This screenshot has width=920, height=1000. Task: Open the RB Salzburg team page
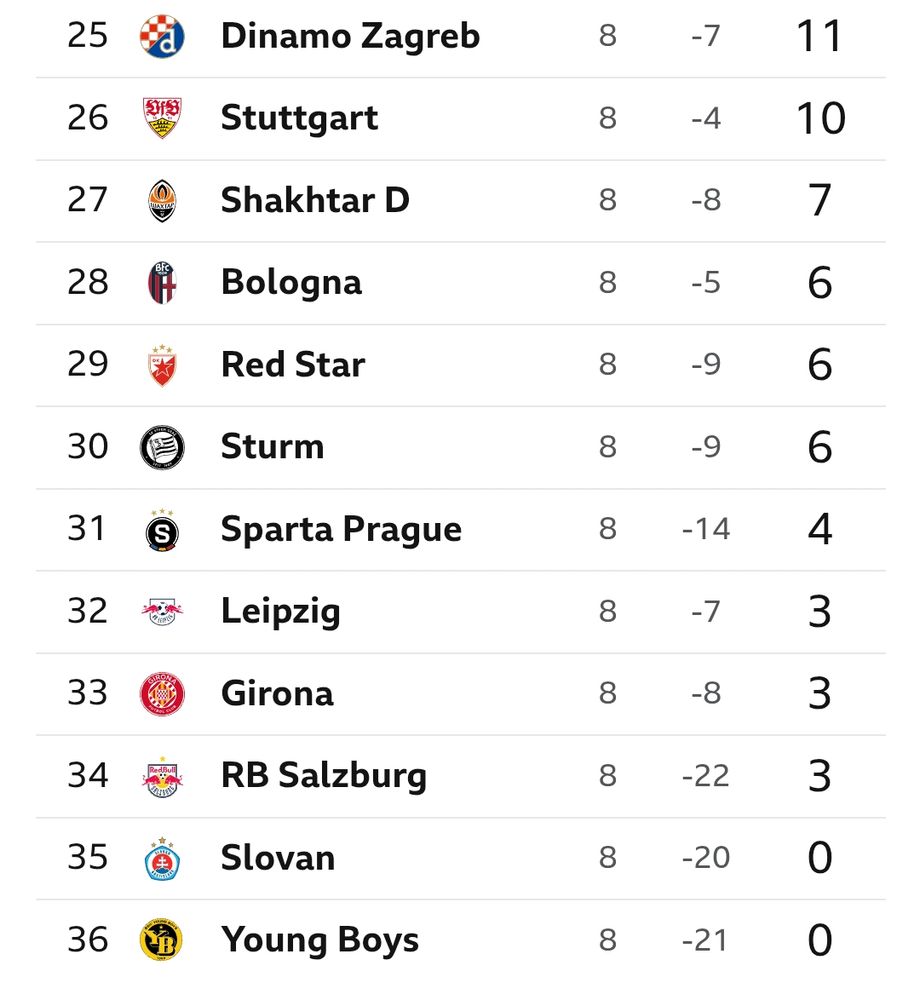(x=324, y=776)
